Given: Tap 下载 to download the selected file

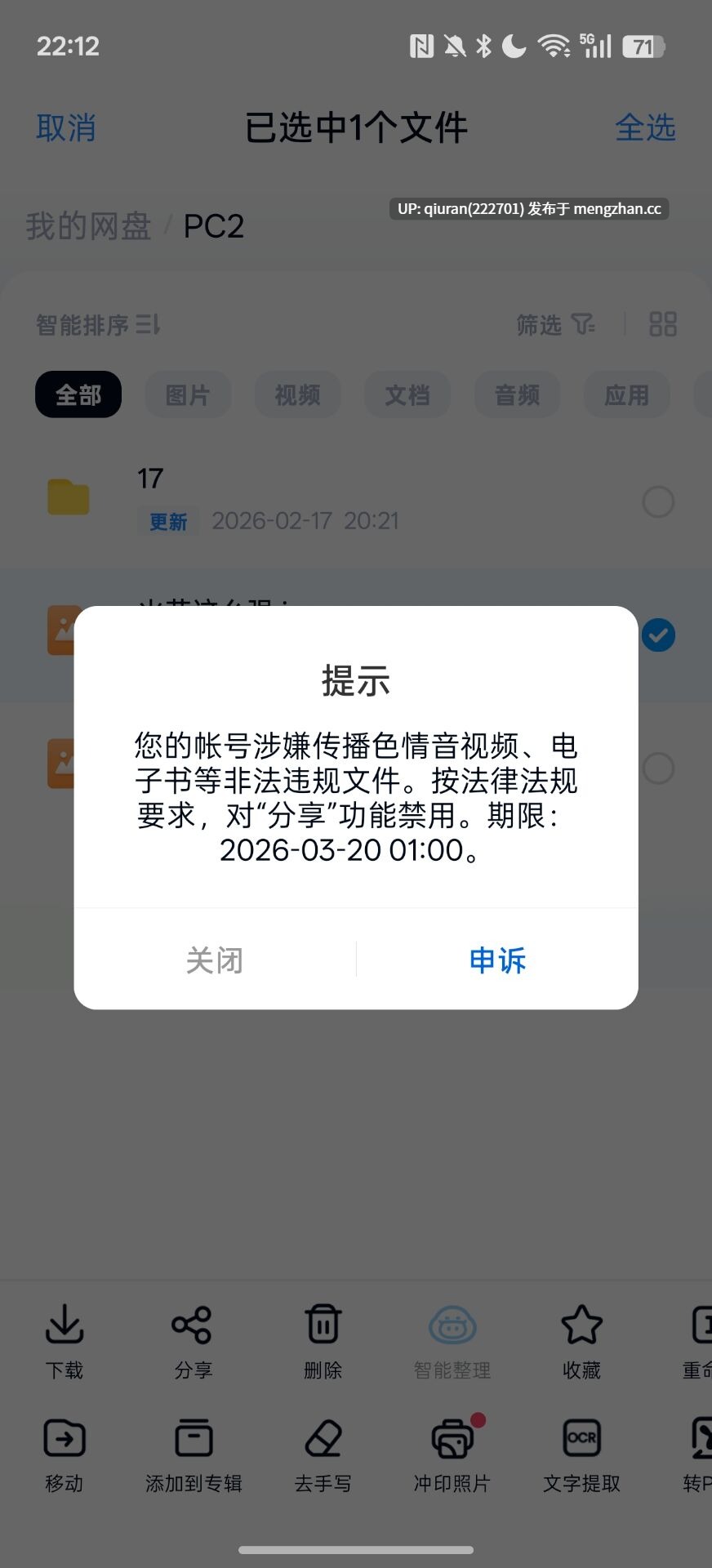Looking at the screenshot, I should 65,1342.
